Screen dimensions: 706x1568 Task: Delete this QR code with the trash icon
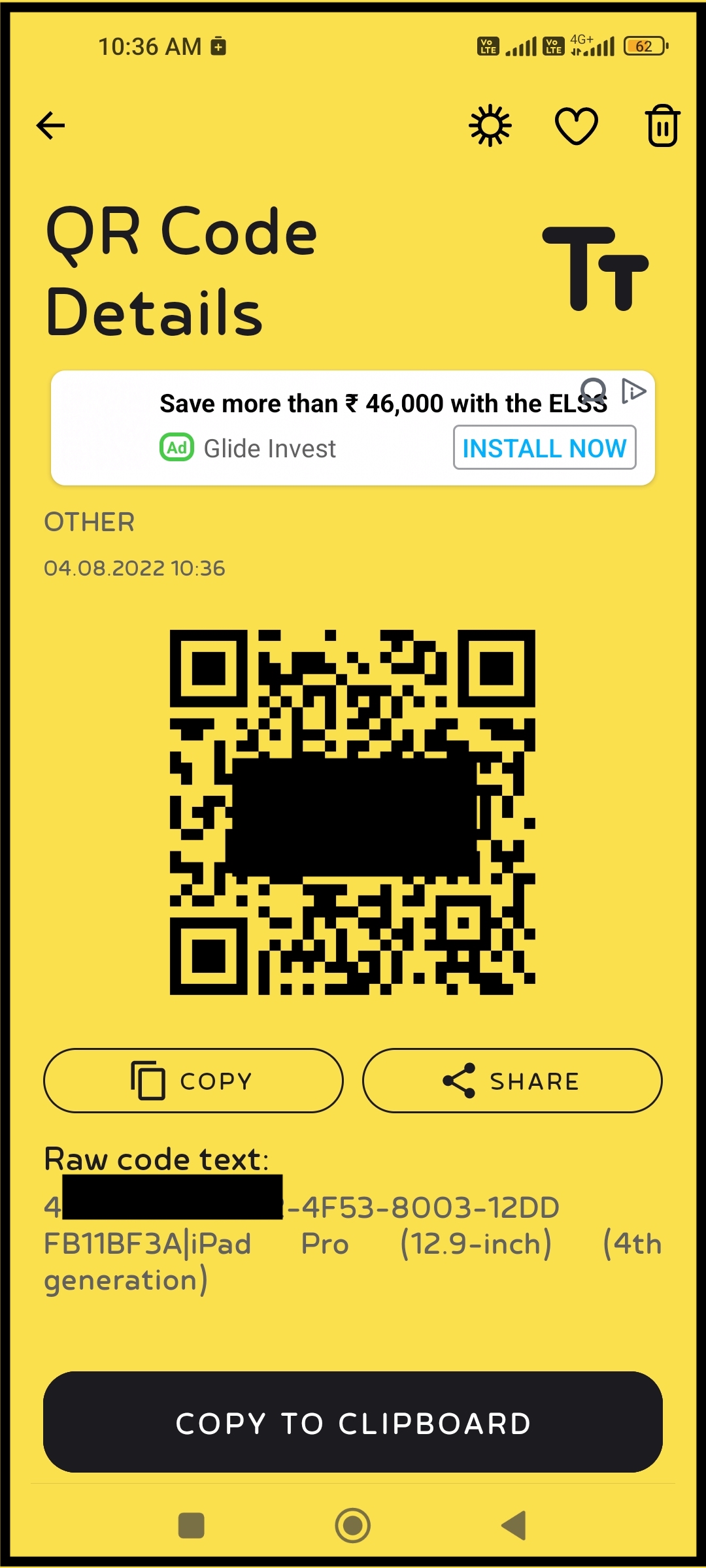[x=662, y=125]
